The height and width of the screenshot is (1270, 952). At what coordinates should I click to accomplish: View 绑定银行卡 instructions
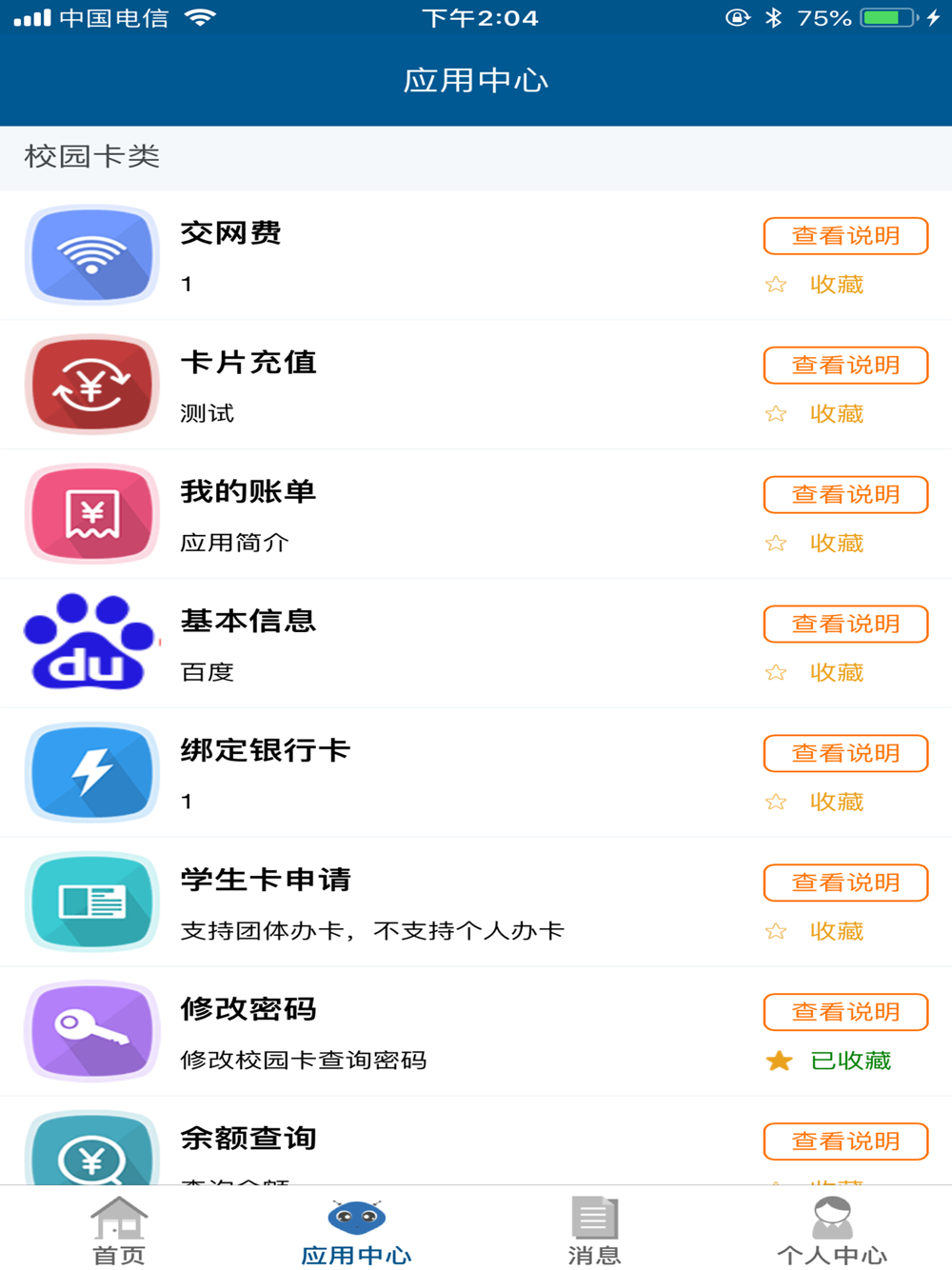[845, 754]
